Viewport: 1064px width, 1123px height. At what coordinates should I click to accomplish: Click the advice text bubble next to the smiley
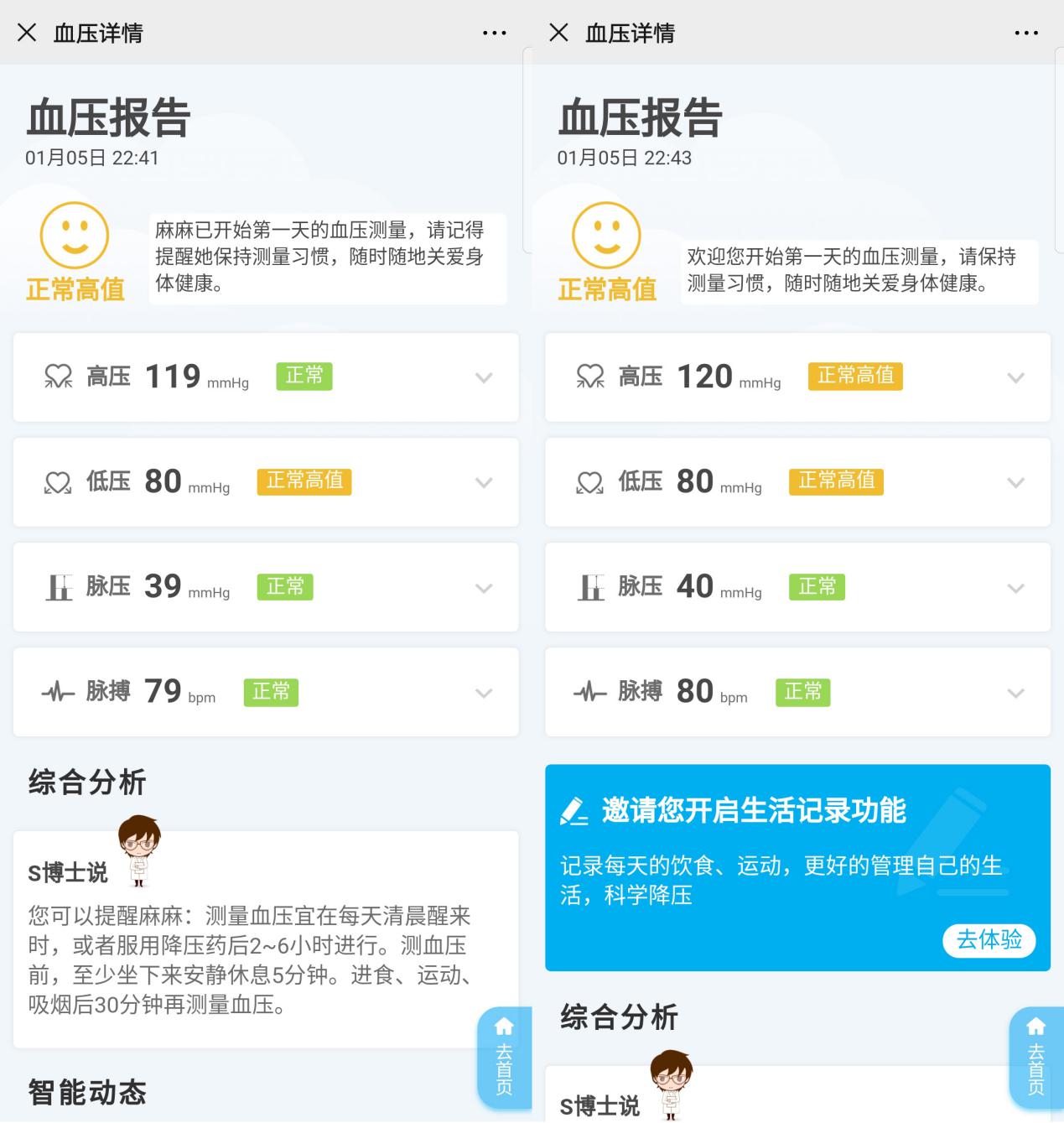tap(327, 257)
